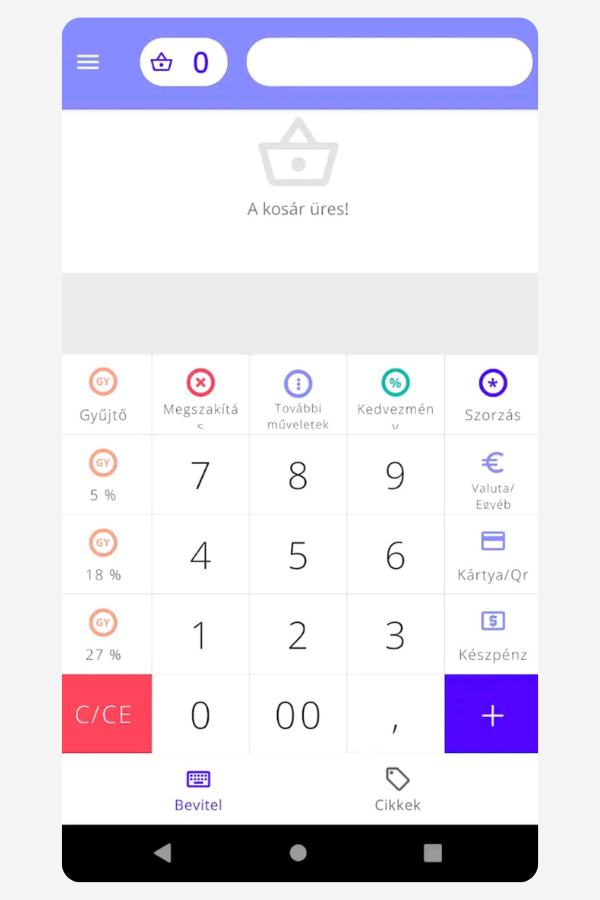Choose the 5 % Gyűjtő button
This screenshot has height=900, width=600.
pyautogui.click(x=104, y=474)
